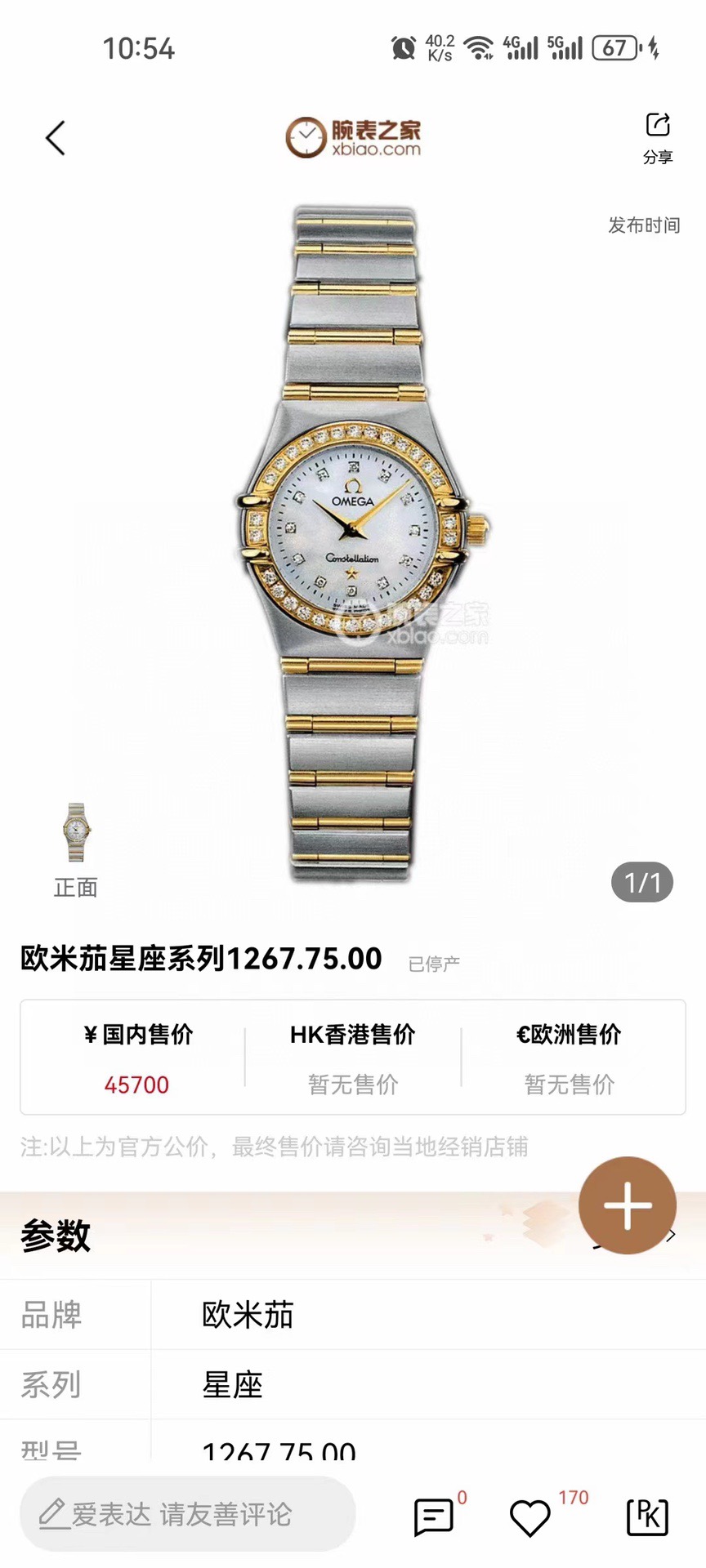Viewport: 706px width, 1568px height.
Task: Like this watch with the heart icon
Action: pos(530,1517)
